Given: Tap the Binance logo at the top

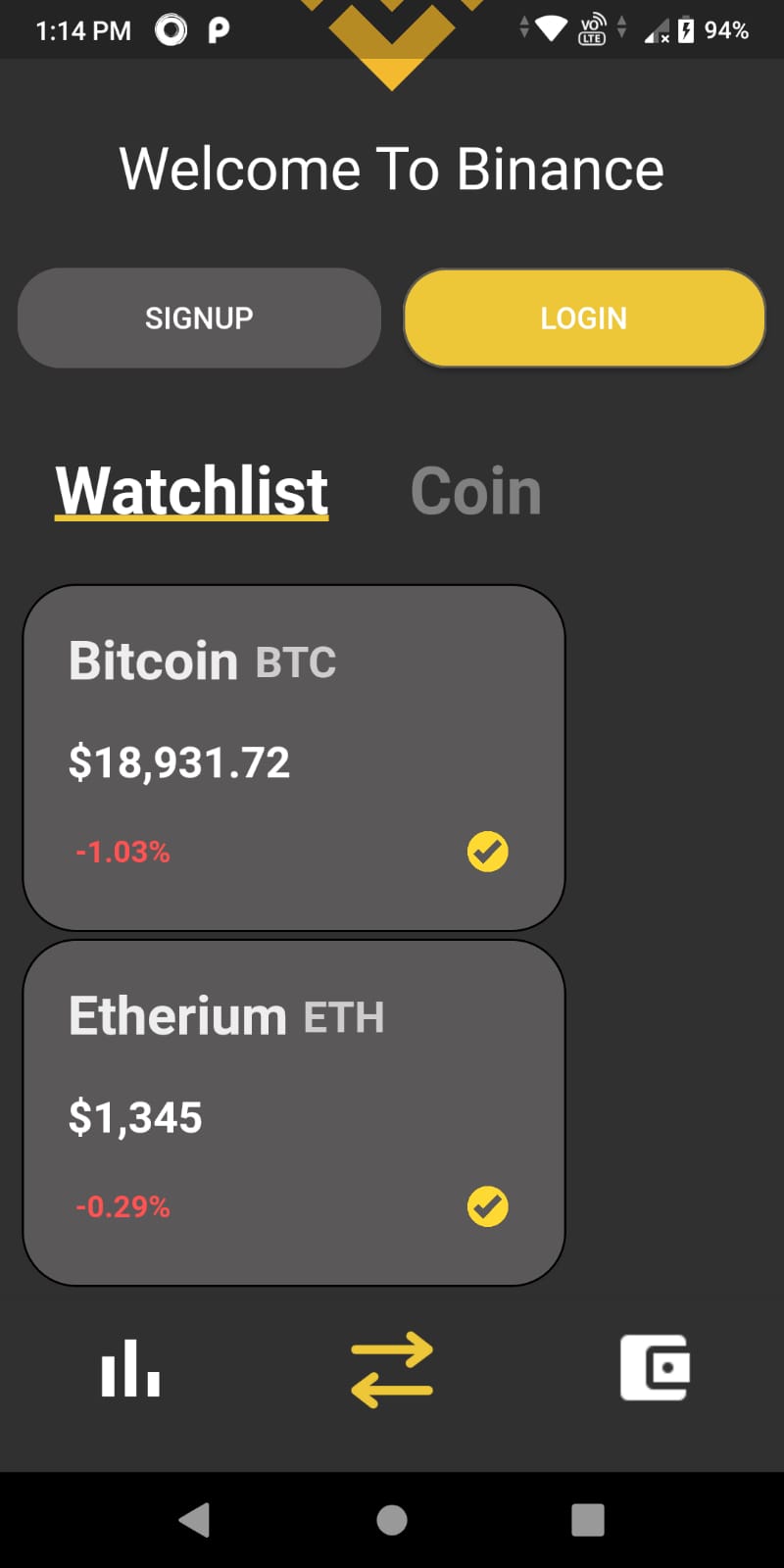Looking at the screenshot, I should (x=392, y=44).
